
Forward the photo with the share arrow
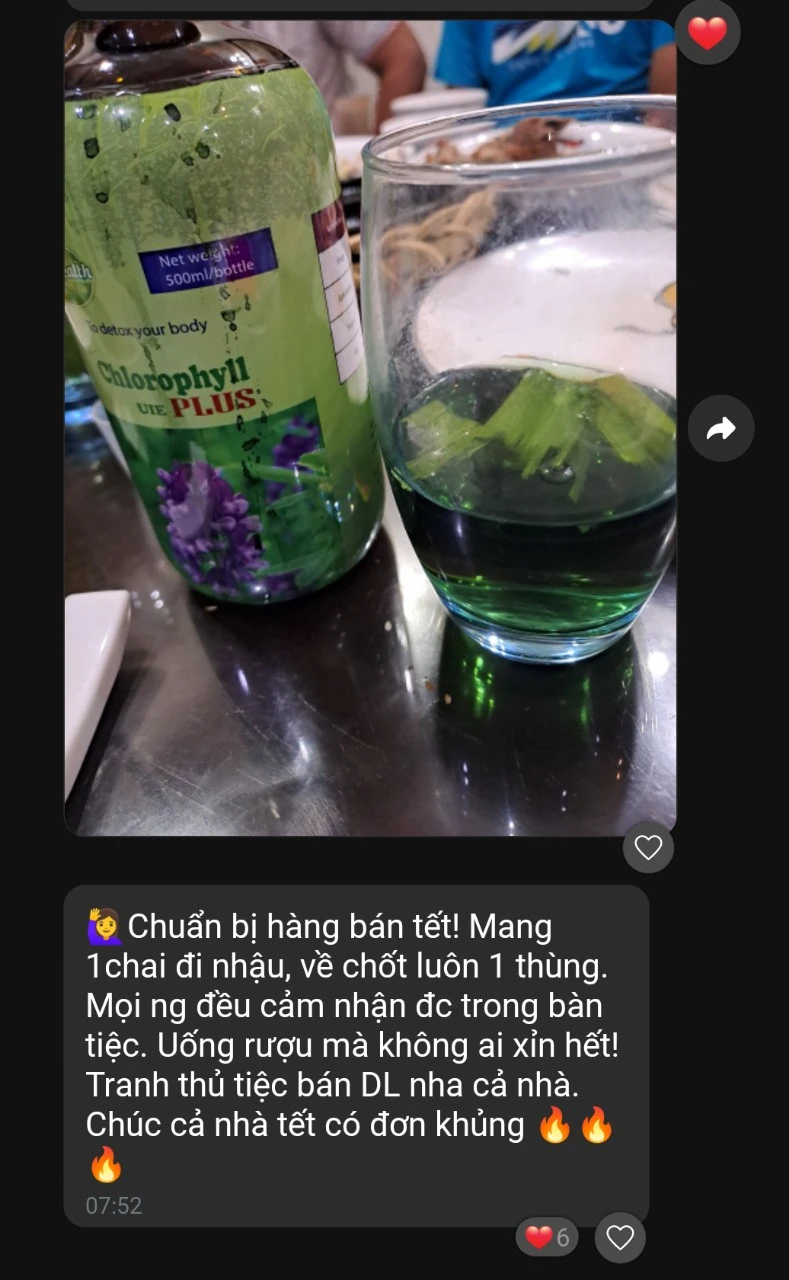721,429
